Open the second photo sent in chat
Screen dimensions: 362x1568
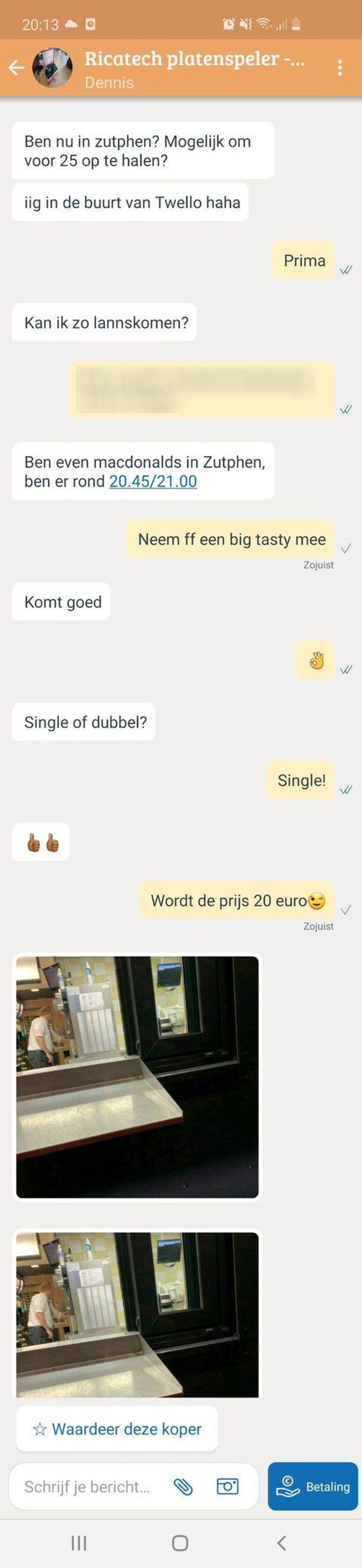point(137,1313)
